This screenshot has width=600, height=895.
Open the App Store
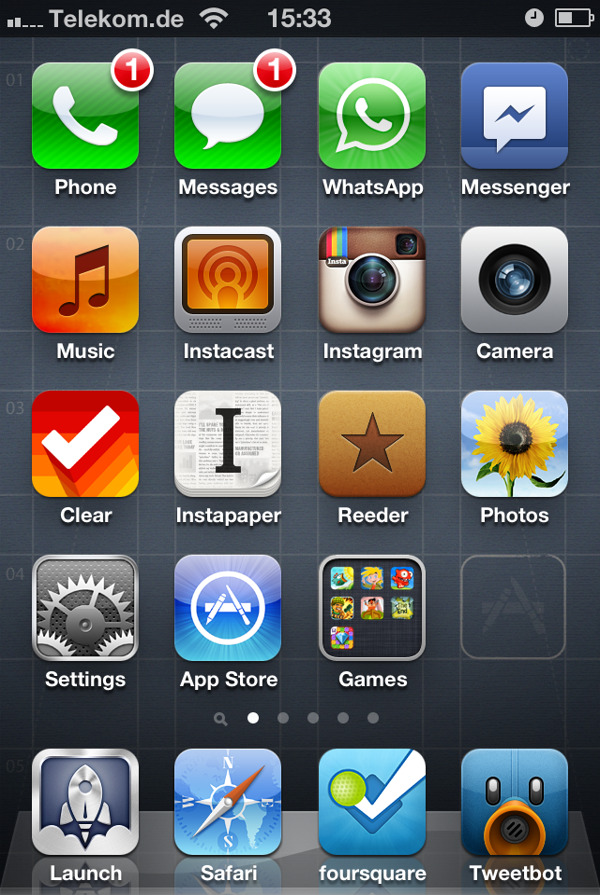[228, 608]
